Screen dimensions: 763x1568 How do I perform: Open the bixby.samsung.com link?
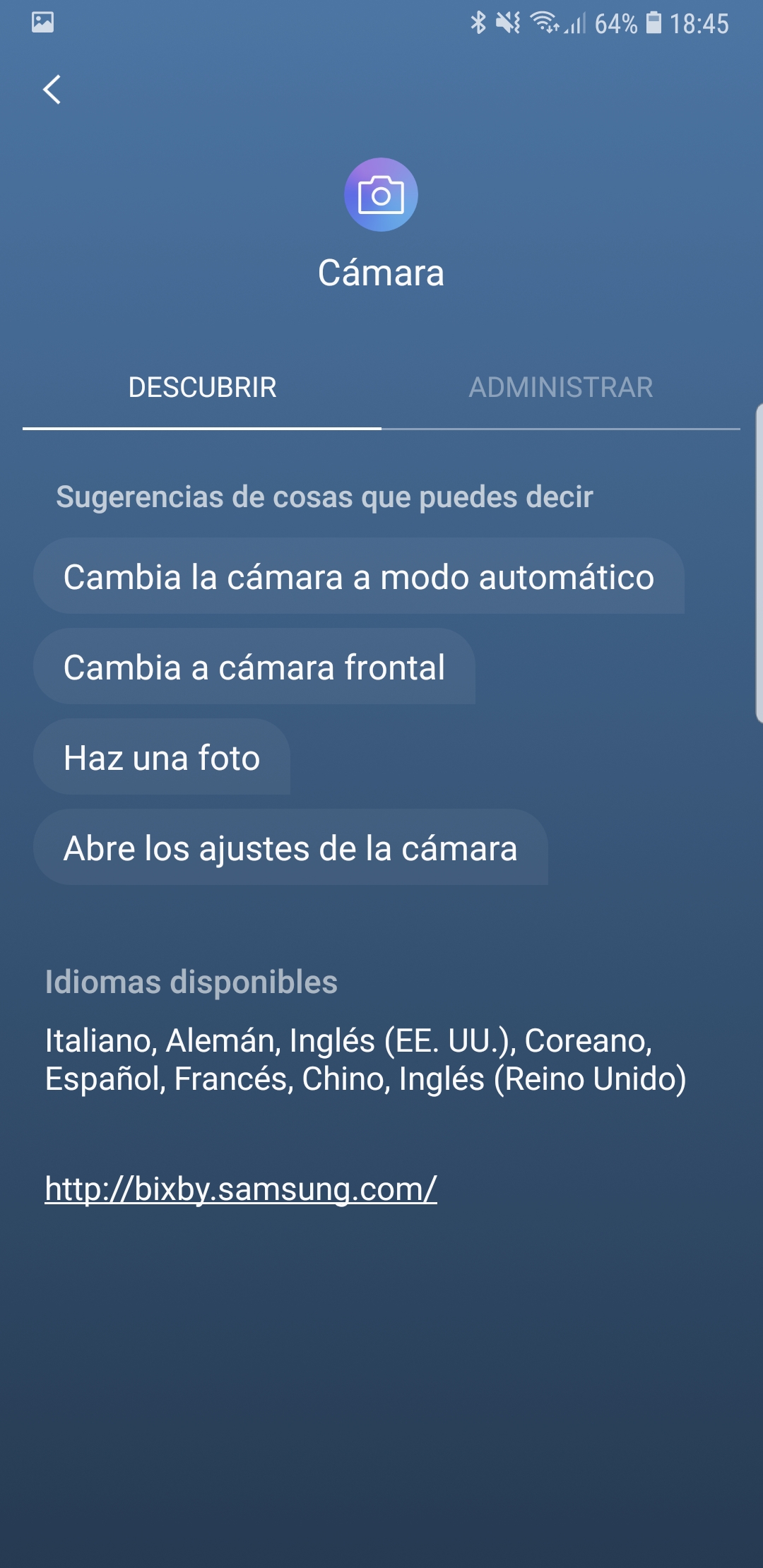coord(241,1189)
